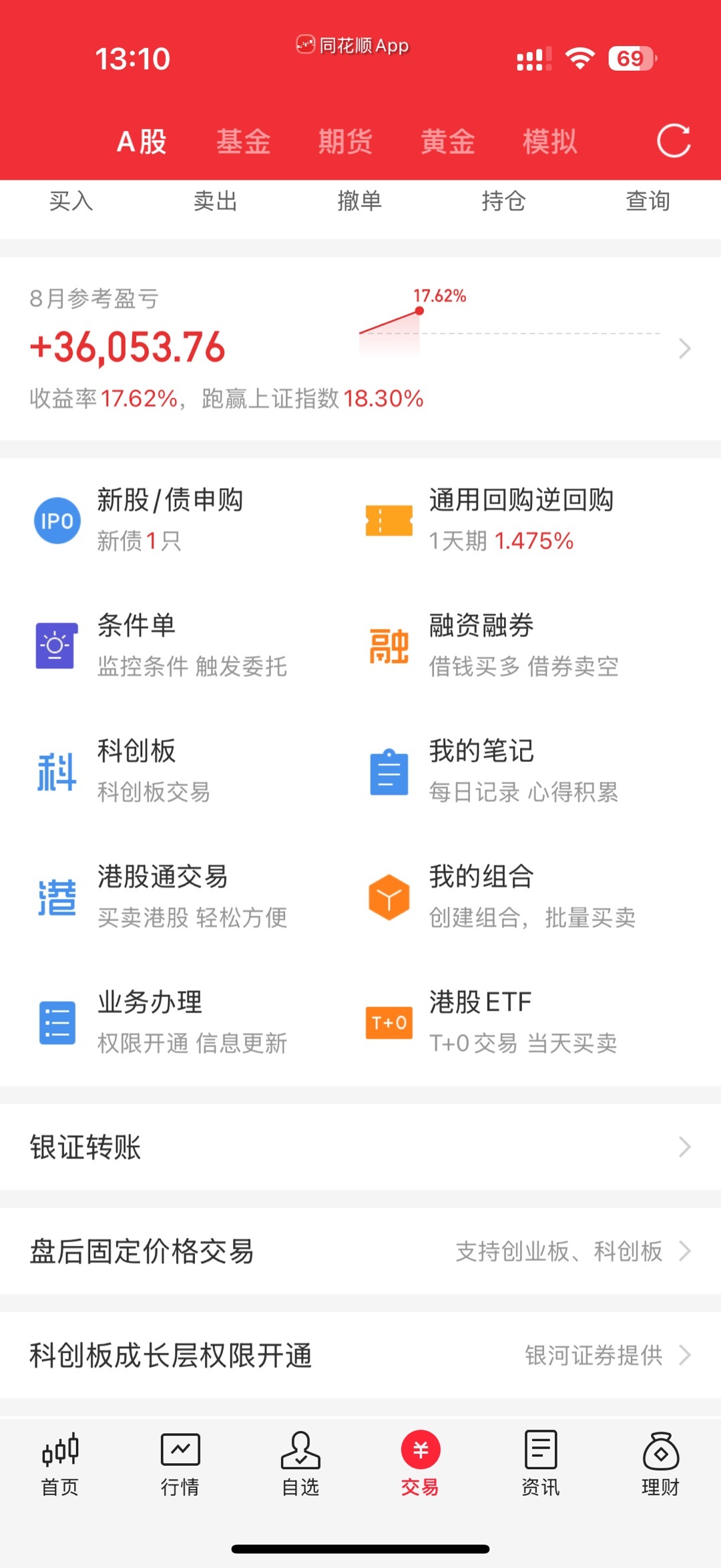The width and height of the screenshot is (721, 1568).
Task: Switch to the 期货 tab
Action: click(345, 142)
